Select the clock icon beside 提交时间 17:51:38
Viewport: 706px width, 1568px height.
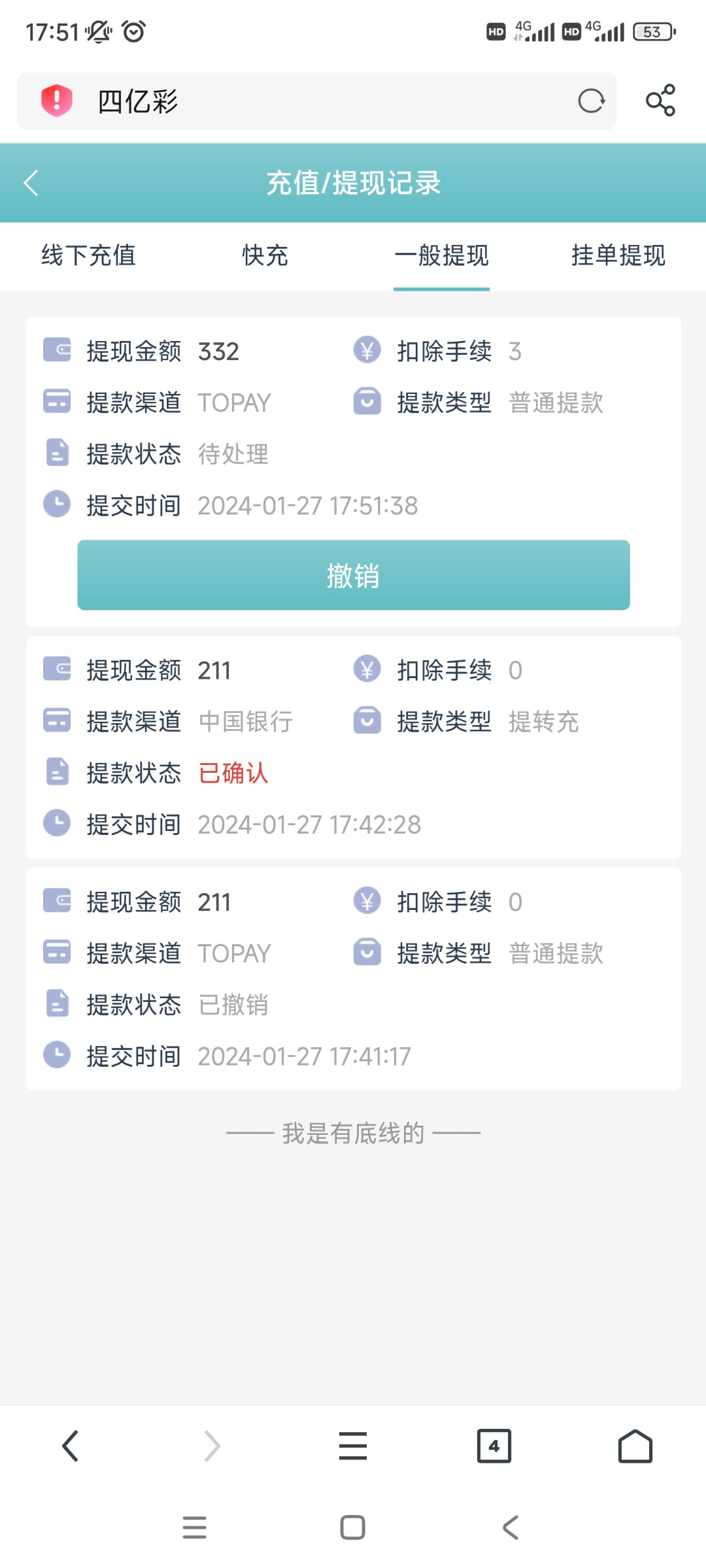(56, 504)
